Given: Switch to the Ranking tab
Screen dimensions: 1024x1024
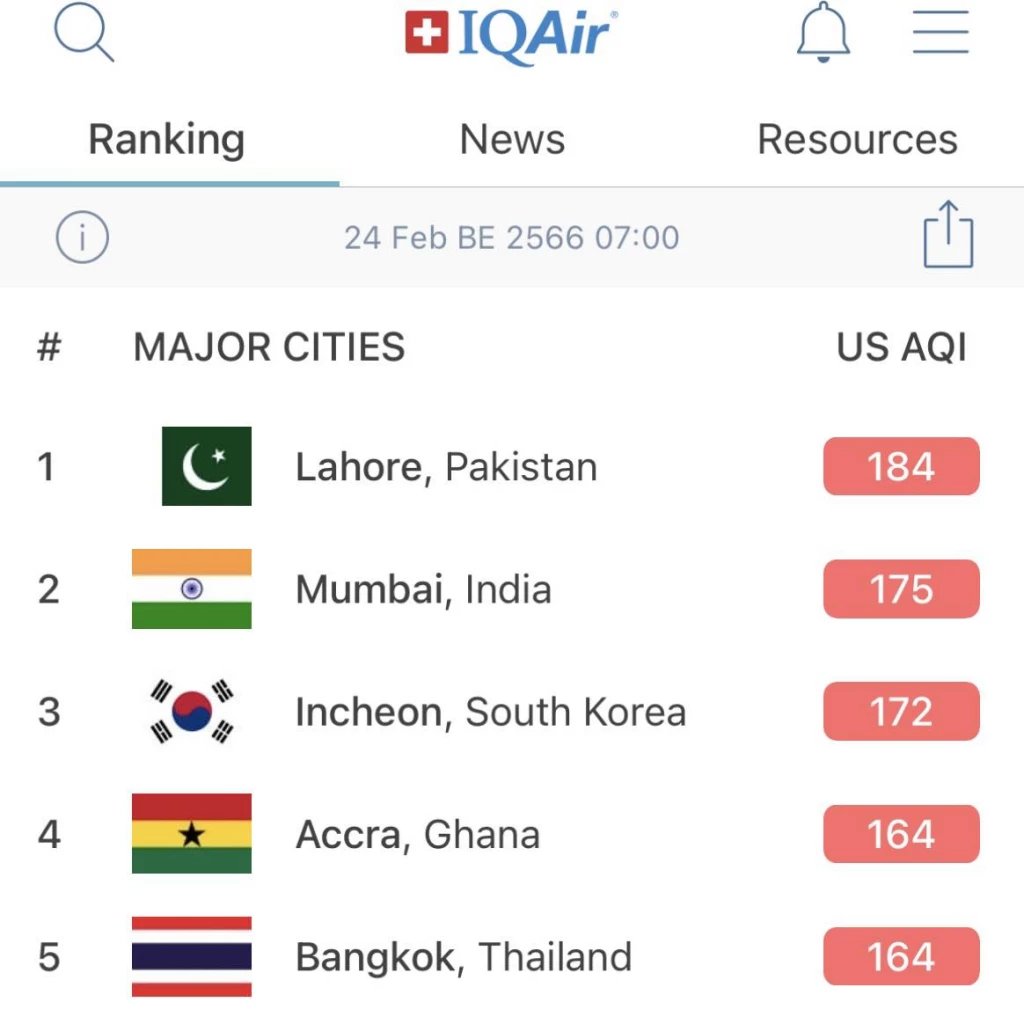Looking at the screenshot, I should (167, 140).
